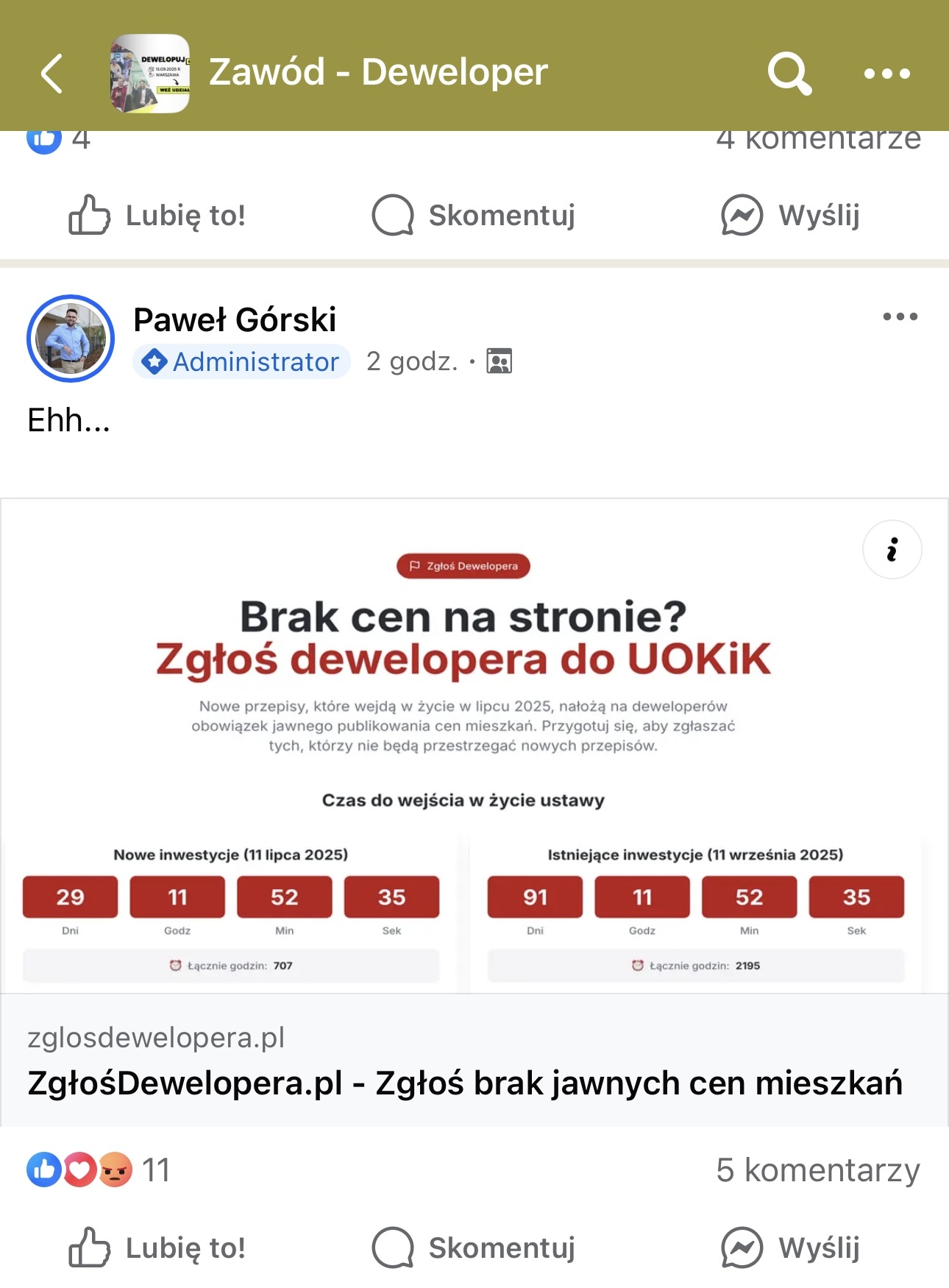Search within the group
The width and height of the screenshot is (949, 1288).
coord(789,74)
